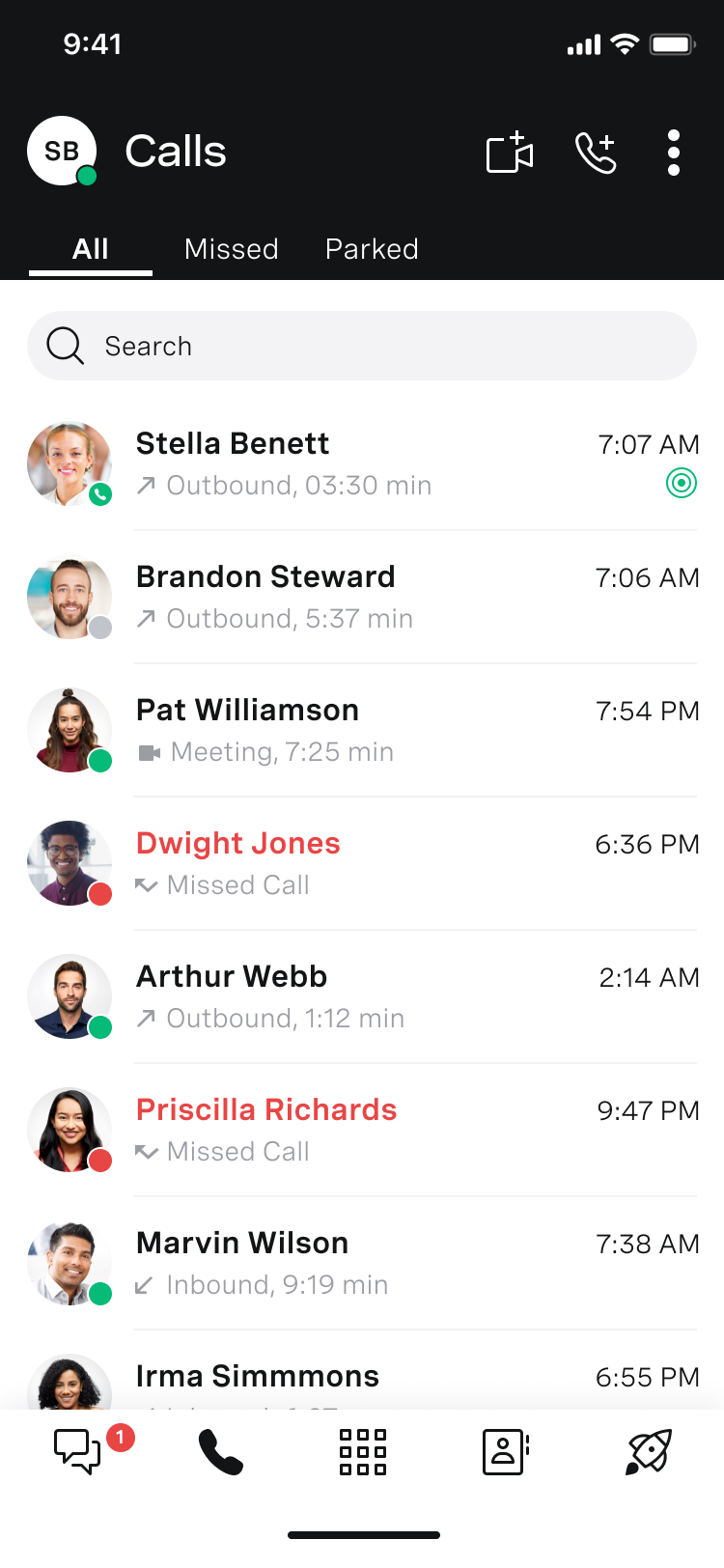This screenshot has width=724, height=1568.
Task: Switch to the Missed tab
Action: (232, 249)
